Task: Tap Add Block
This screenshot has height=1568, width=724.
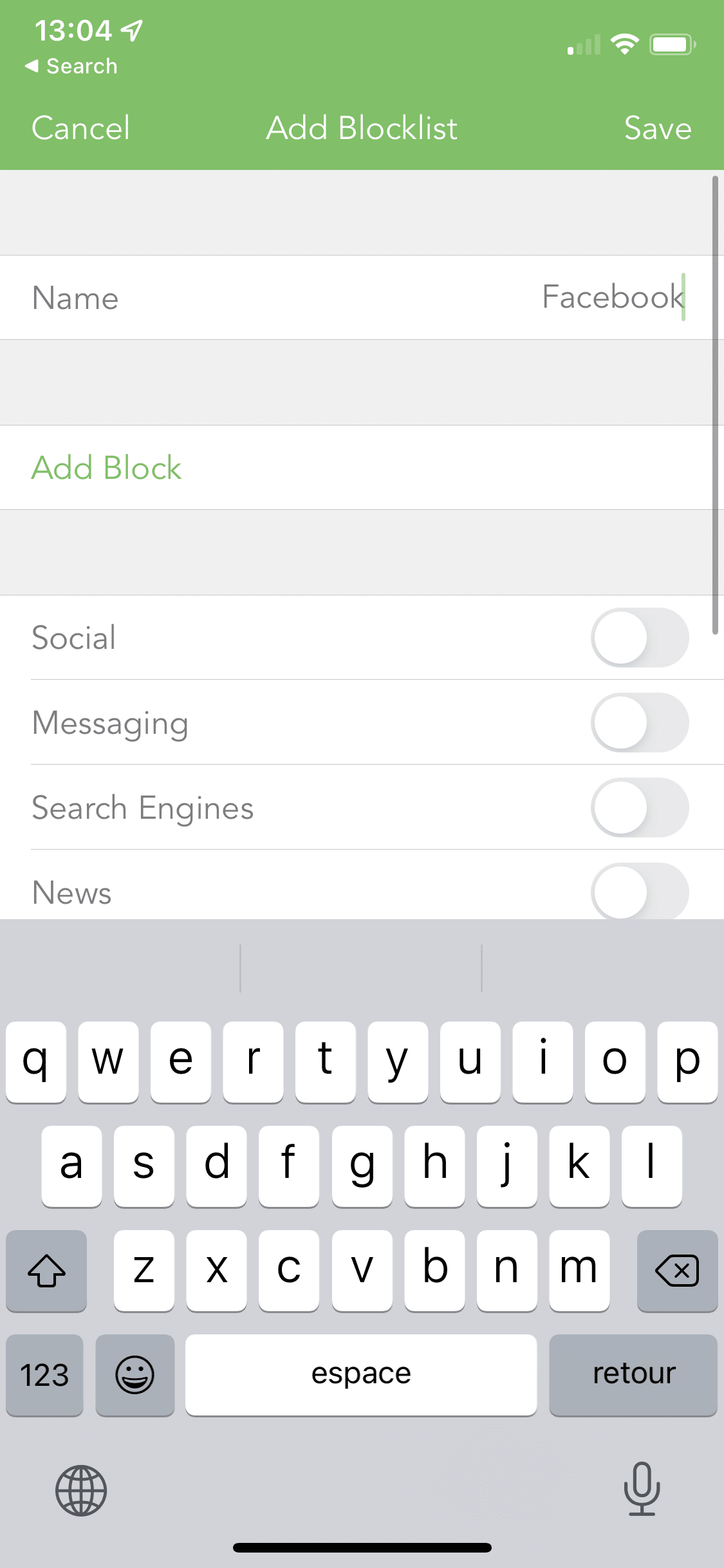Action: (x=106, y=467)
